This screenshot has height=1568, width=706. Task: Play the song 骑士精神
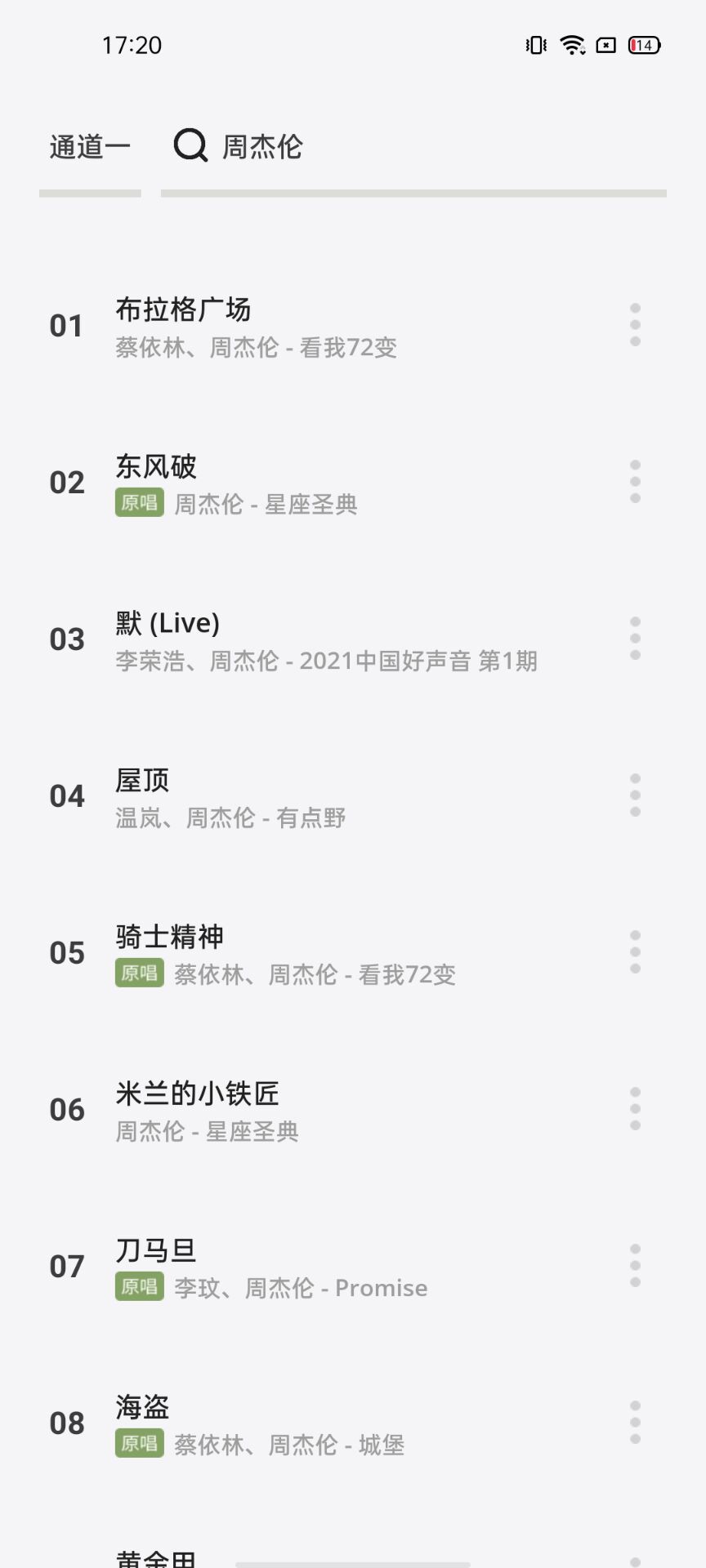(327, 953)
